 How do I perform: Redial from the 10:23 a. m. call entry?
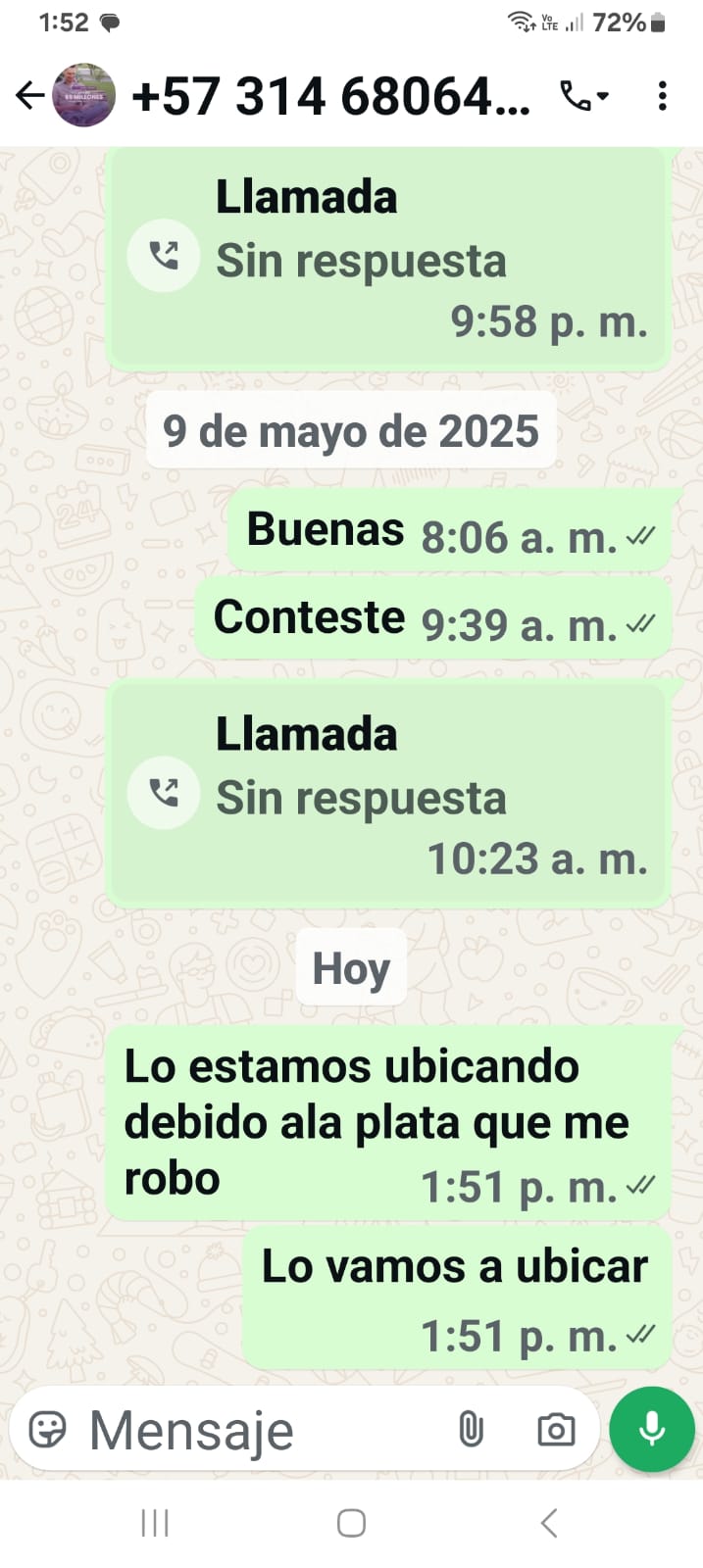pyautogui.click(x=164, y=793)
